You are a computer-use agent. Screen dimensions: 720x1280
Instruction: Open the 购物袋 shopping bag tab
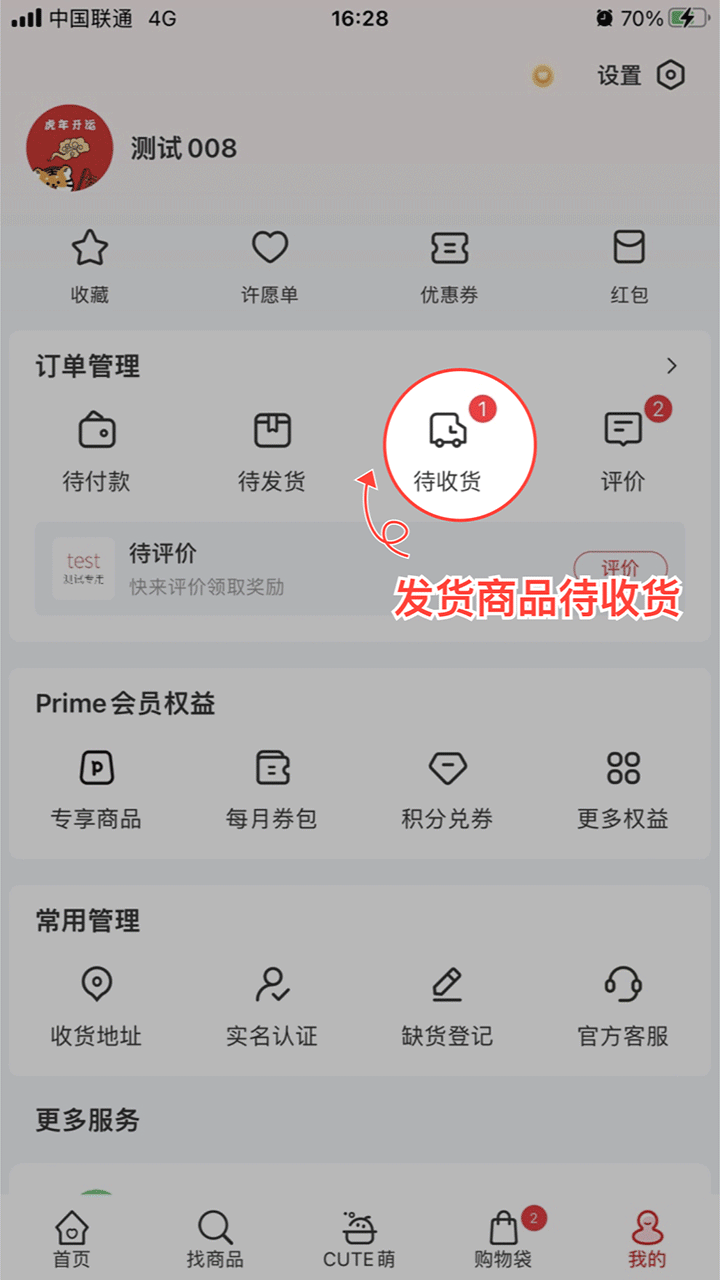[x=503, y=1238]
